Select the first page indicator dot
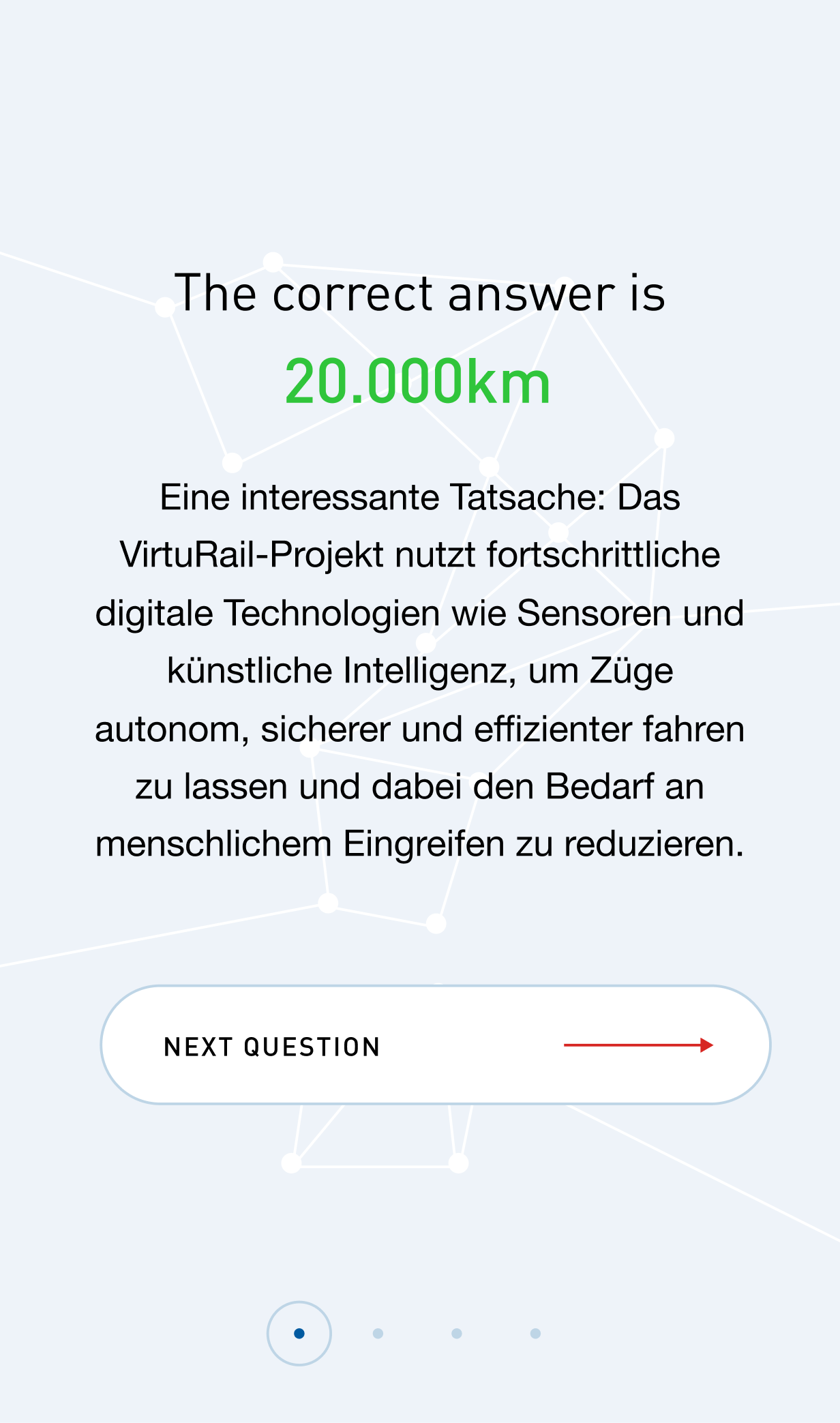The width and height of the screenshot is (840, 1423). pos(299,1334)
